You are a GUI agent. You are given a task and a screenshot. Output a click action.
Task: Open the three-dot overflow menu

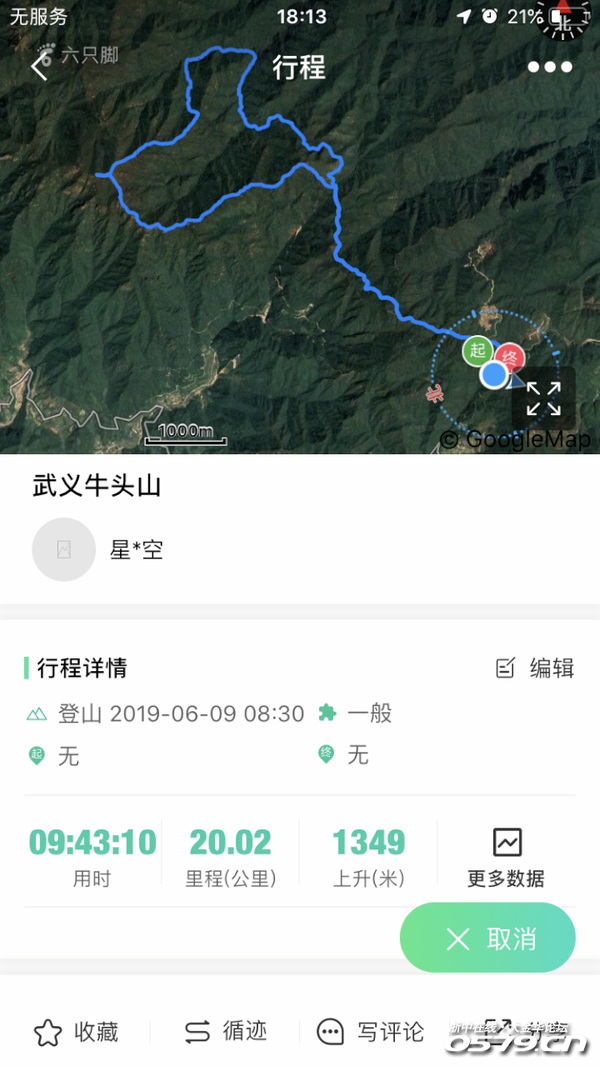point(550,67)
